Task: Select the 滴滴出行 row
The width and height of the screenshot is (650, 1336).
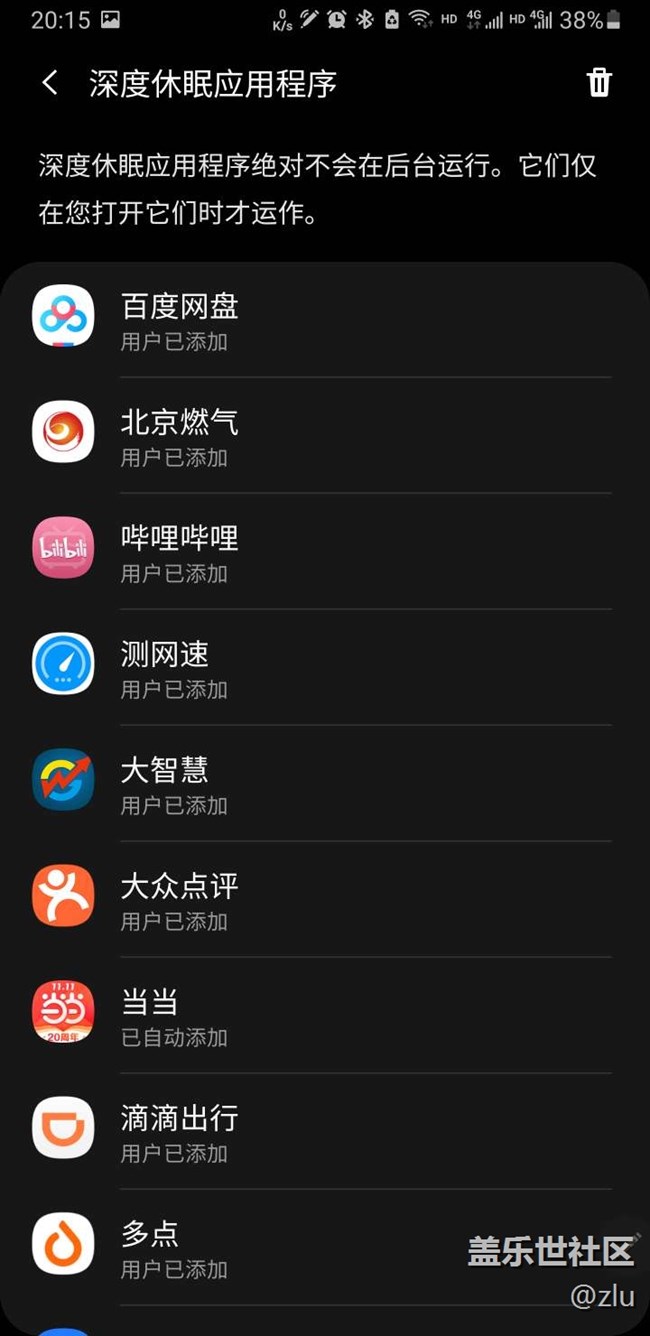Action: tap(325, 1132)
